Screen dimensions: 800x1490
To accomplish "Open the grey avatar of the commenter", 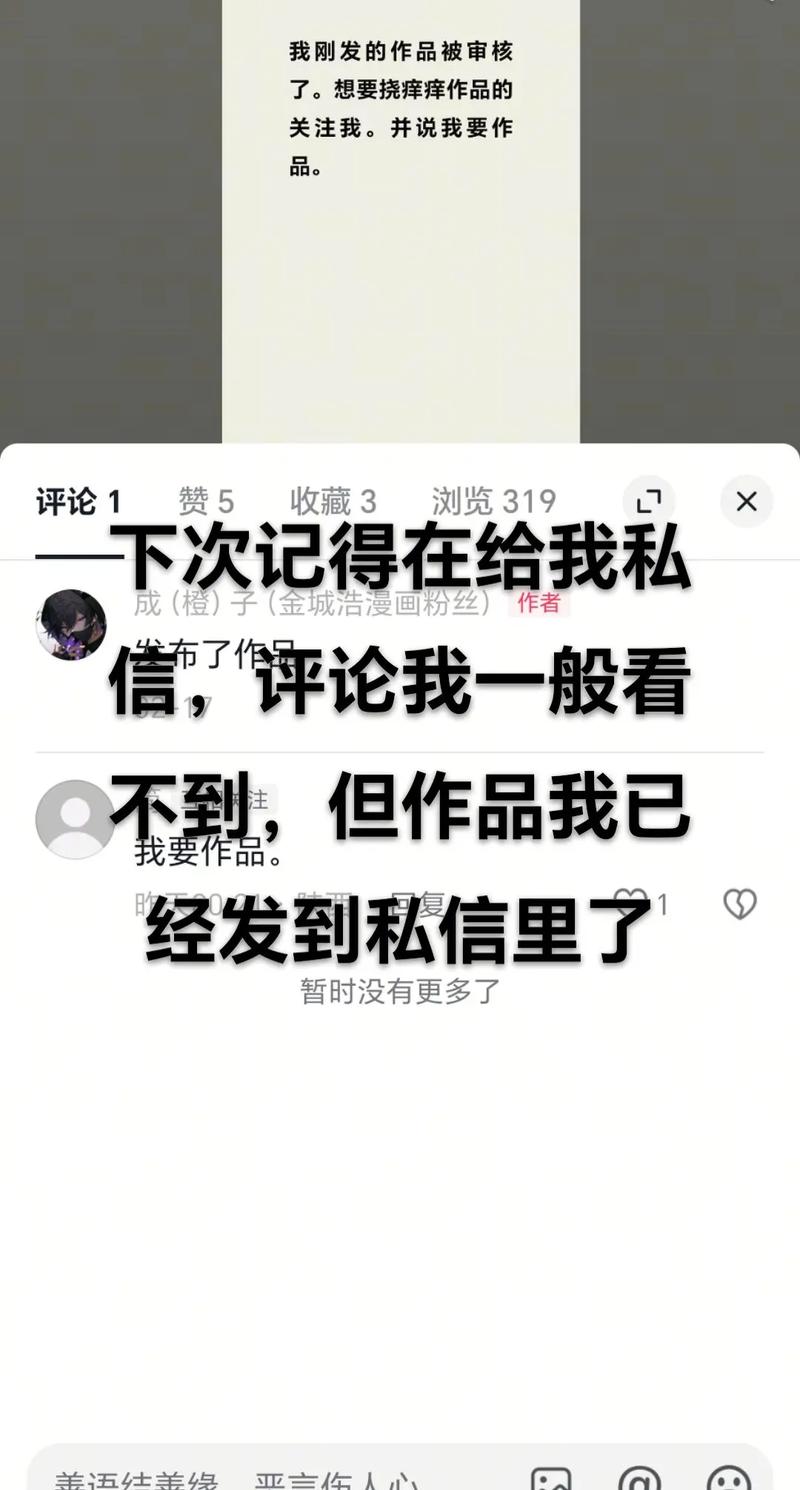I will pyautogui.click(x=74, y=819).
